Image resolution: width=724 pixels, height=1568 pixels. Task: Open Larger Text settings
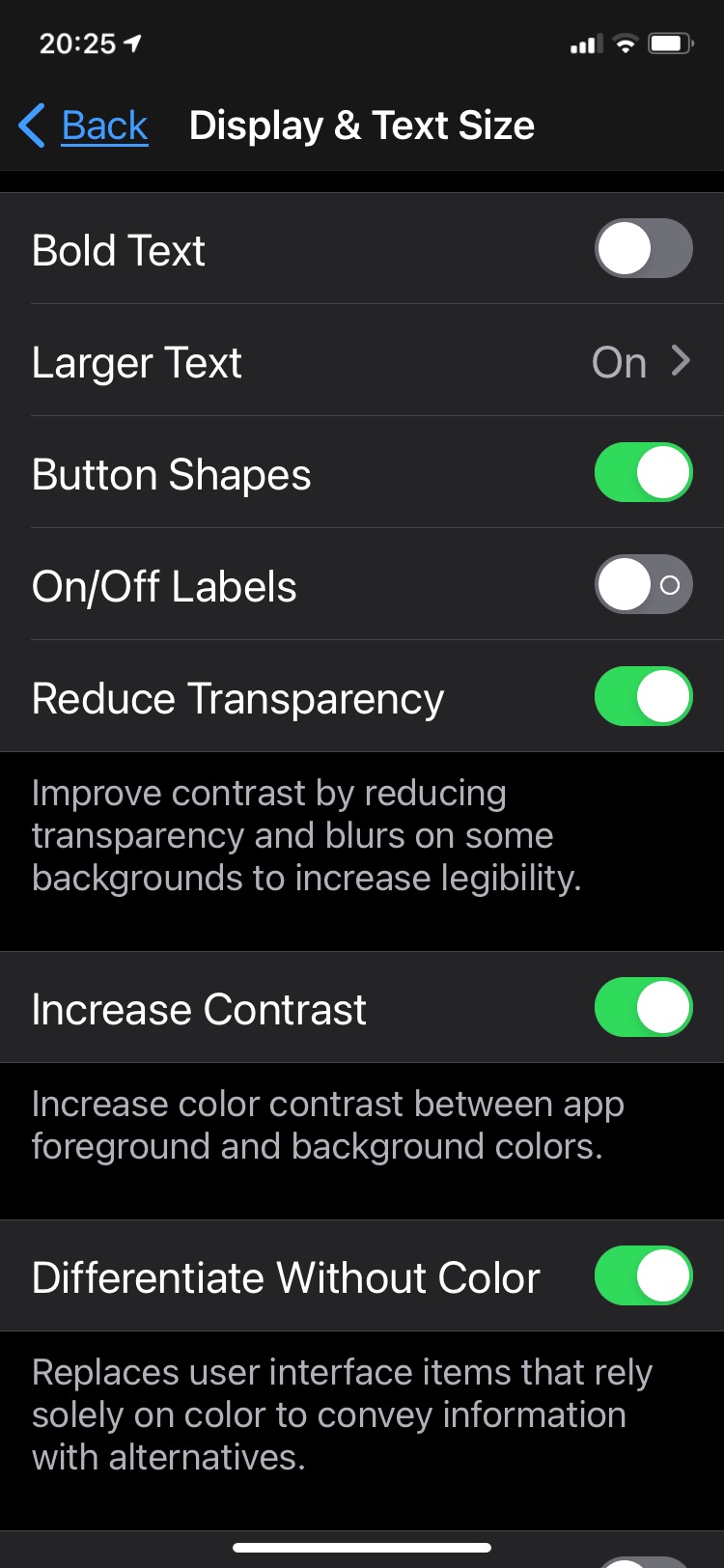[x=362, y=361]
